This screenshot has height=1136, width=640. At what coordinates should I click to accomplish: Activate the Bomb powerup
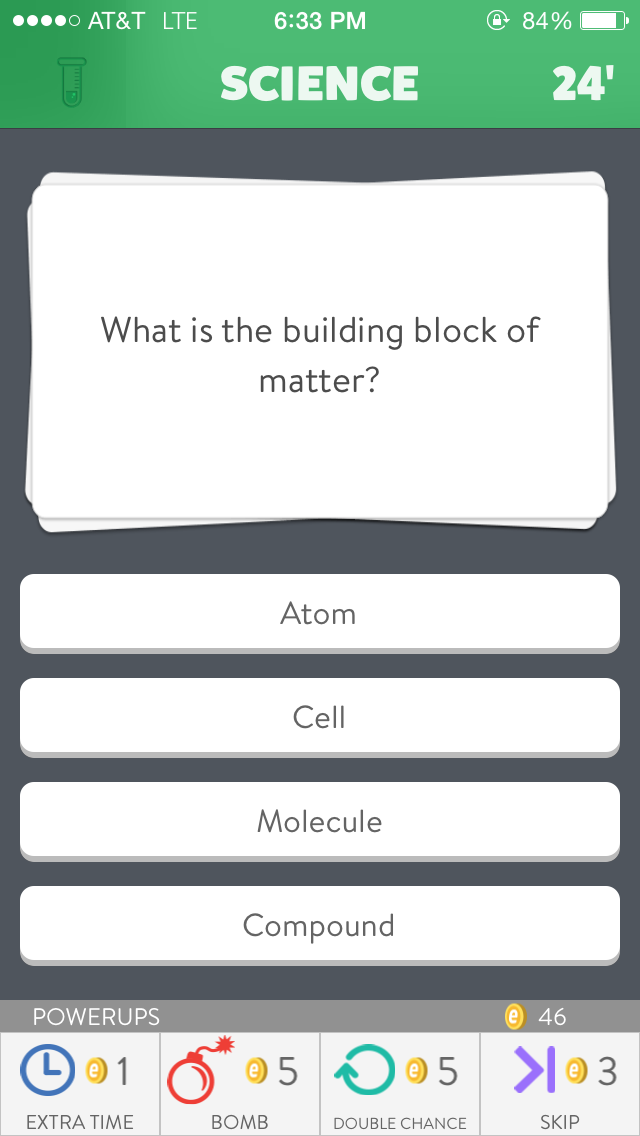coord(240,1084)
